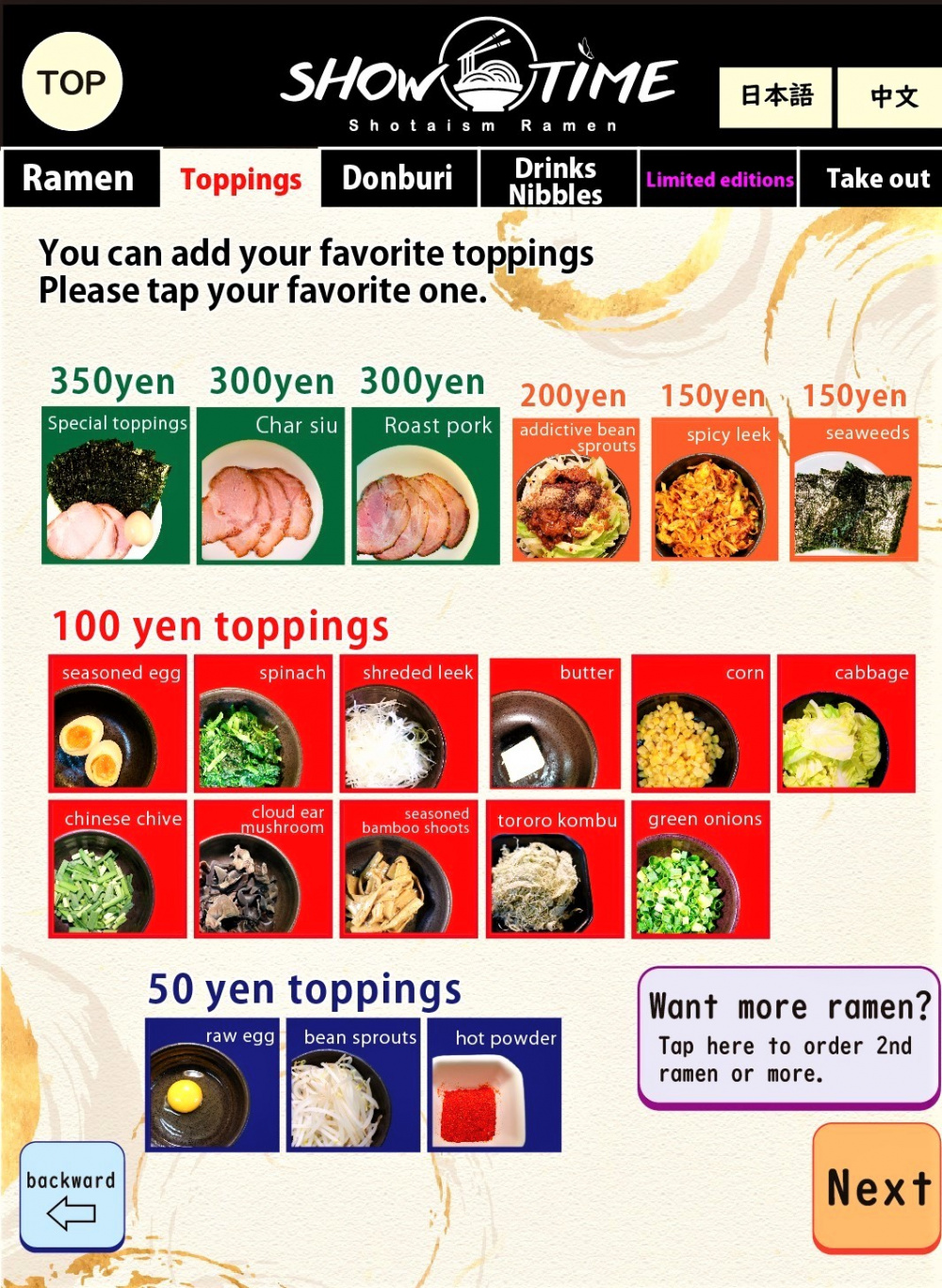Add the spicy leek topping
The image size is (942, 1288).
(x=713, y=490)
